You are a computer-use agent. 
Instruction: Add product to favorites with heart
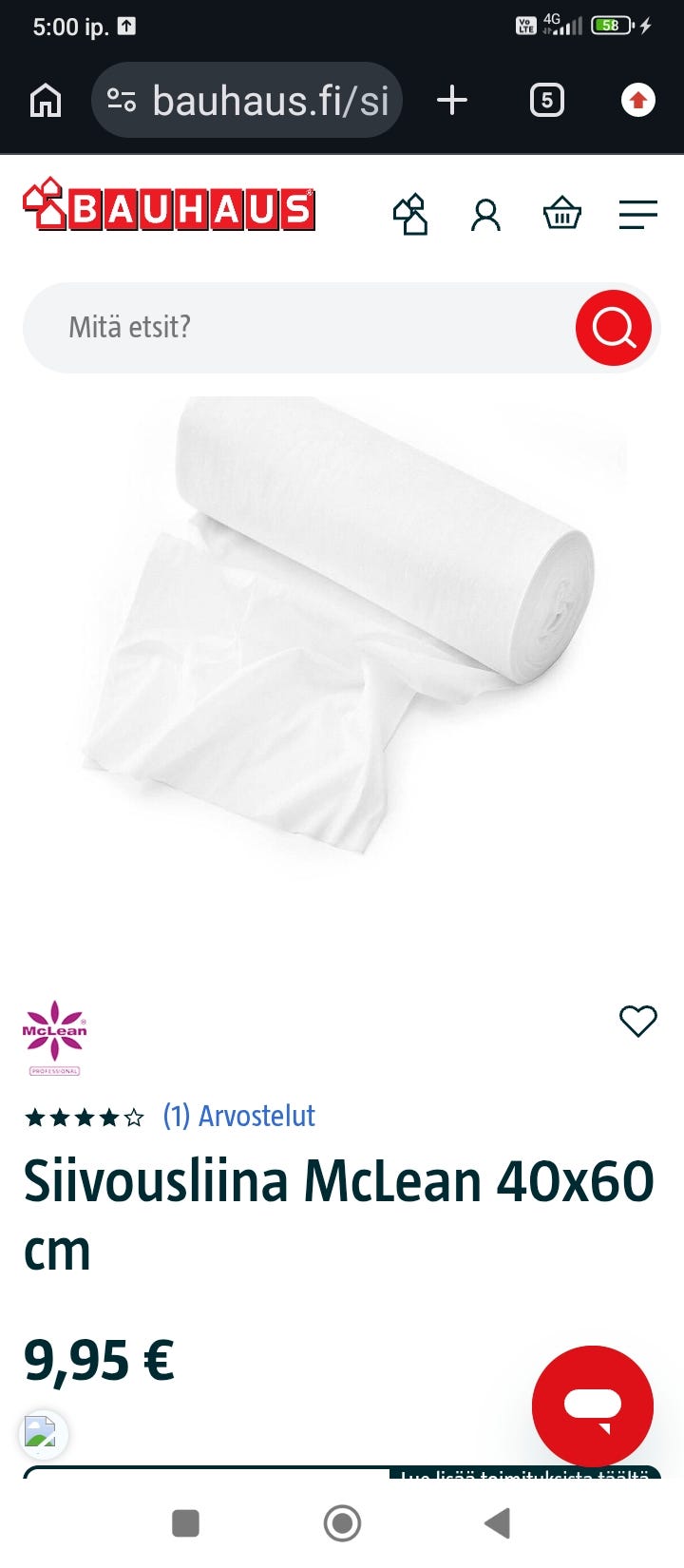click(637, 1022)
